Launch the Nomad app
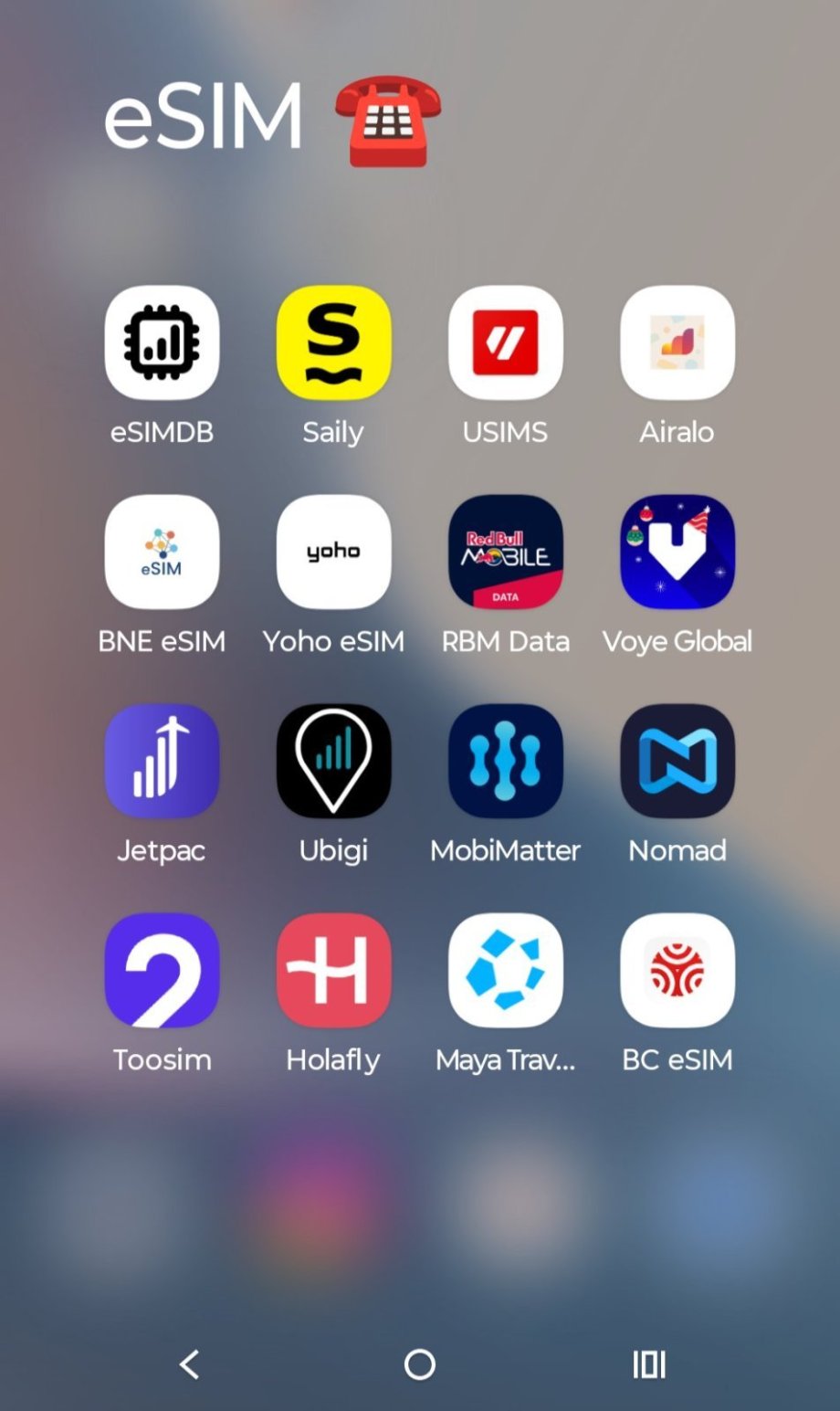This screenshot has width=840, height=1411. 677,761
